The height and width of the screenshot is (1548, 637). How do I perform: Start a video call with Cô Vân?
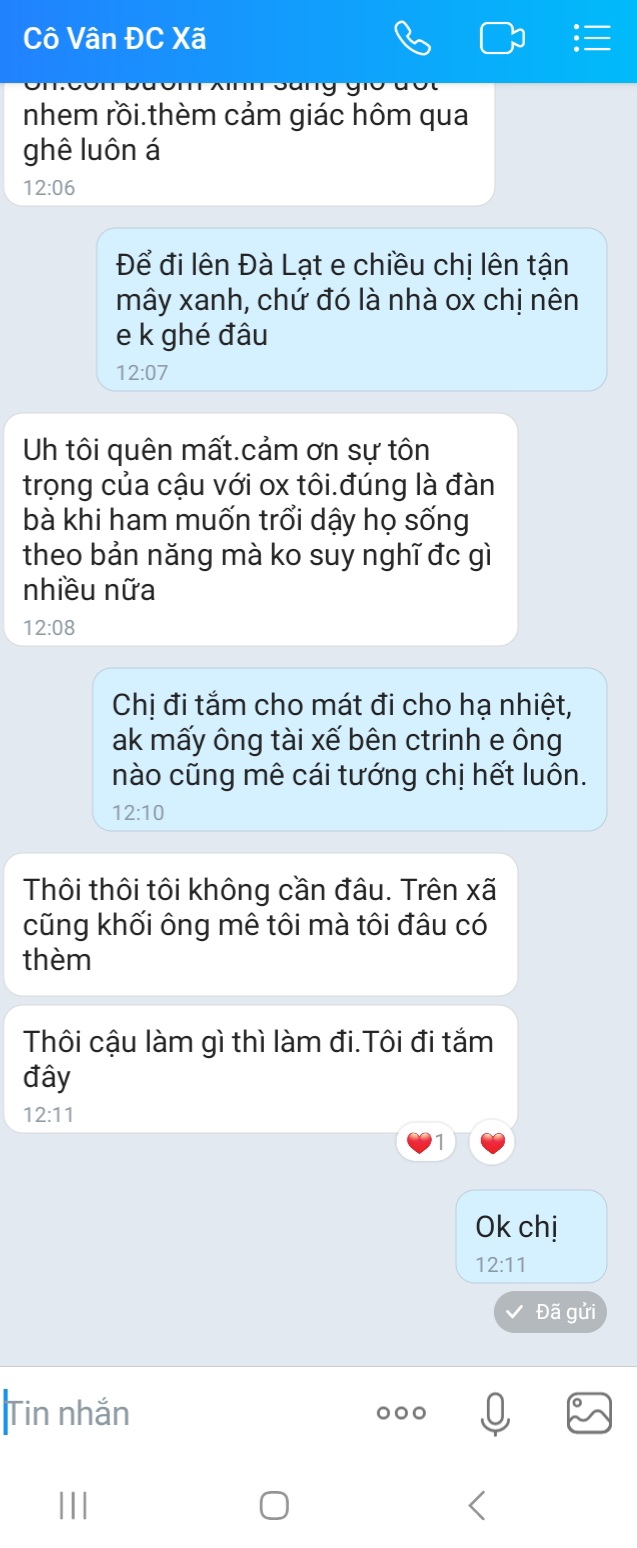502,39
